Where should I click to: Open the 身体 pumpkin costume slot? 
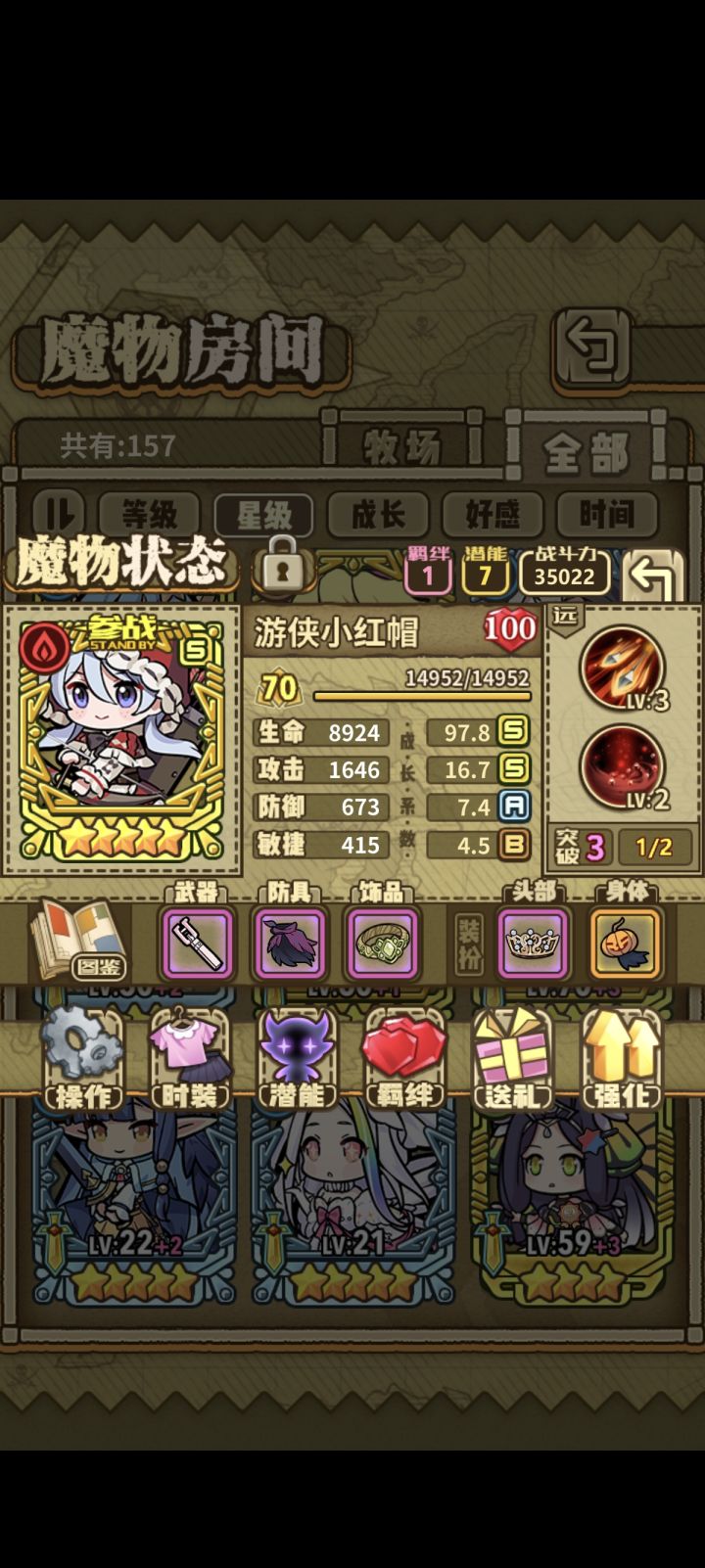click(x=627, y=944)
